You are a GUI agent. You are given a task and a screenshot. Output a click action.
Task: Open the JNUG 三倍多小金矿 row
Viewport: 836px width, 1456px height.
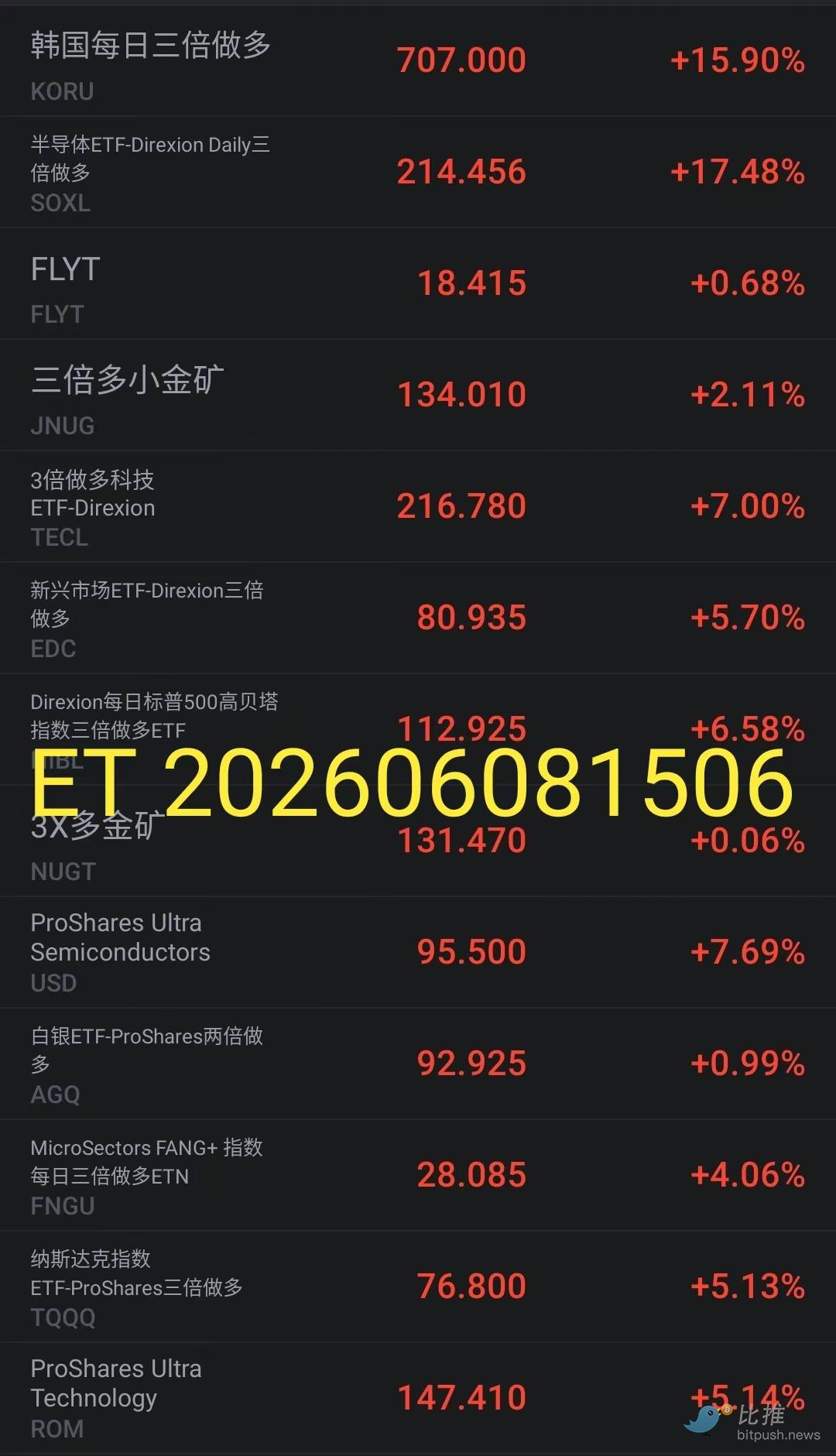pos(418,396)
